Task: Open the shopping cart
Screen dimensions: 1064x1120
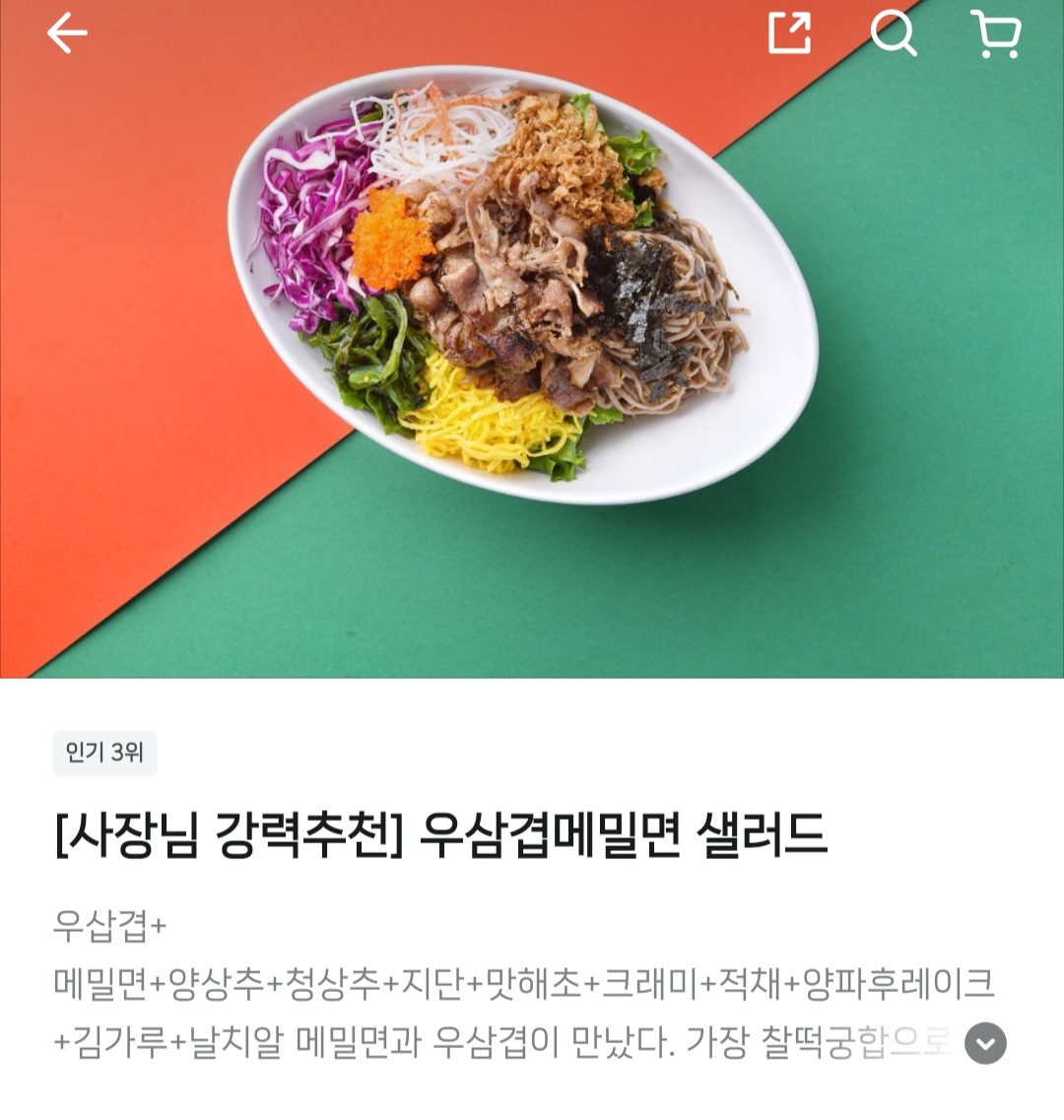Action: (x=996, y=34)
